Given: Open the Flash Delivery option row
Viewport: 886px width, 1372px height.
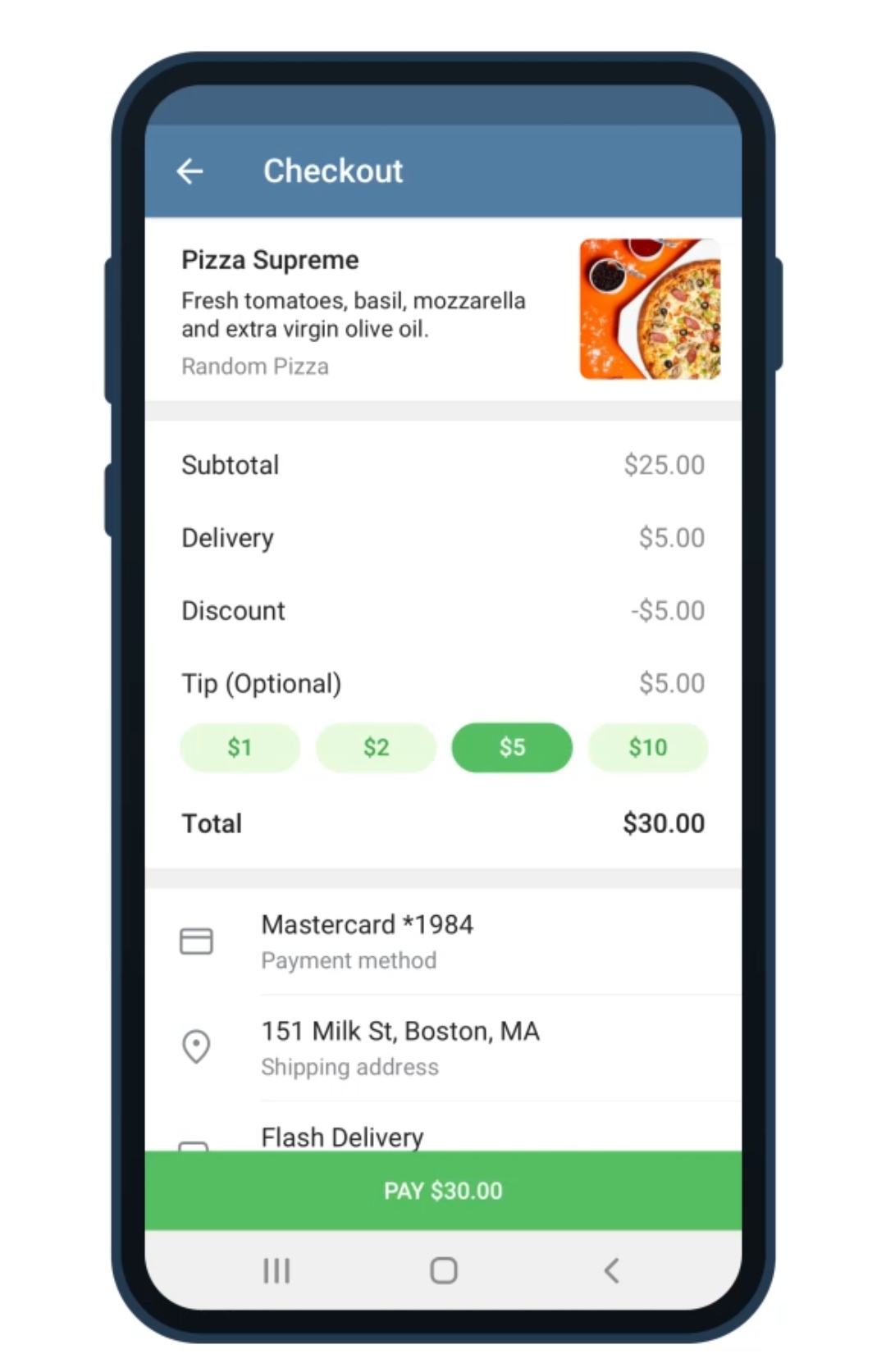Looking at the screenshot, I should [443, 1136].
